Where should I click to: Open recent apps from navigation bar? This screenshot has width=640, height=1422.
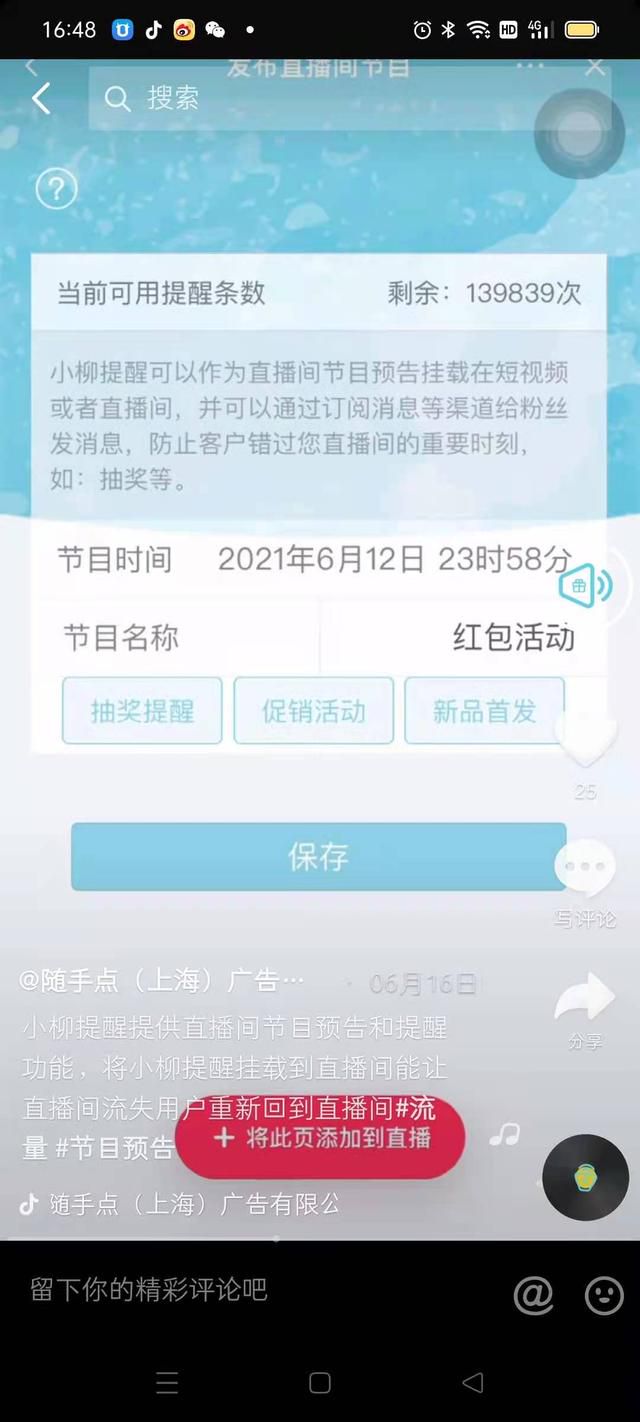pos(167,1383)
